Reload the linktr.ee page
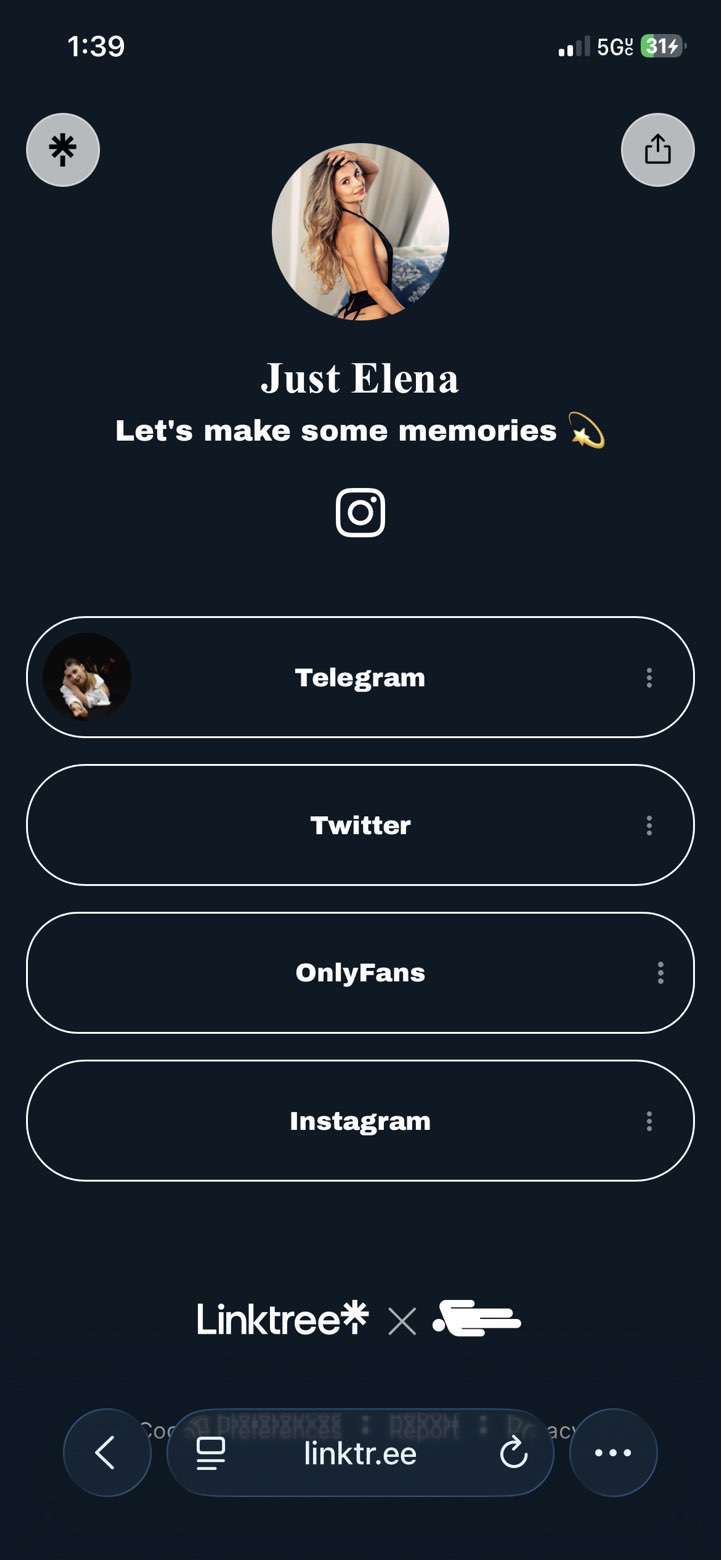Screen dimensions: 721x1560 tap(513, 1453)
